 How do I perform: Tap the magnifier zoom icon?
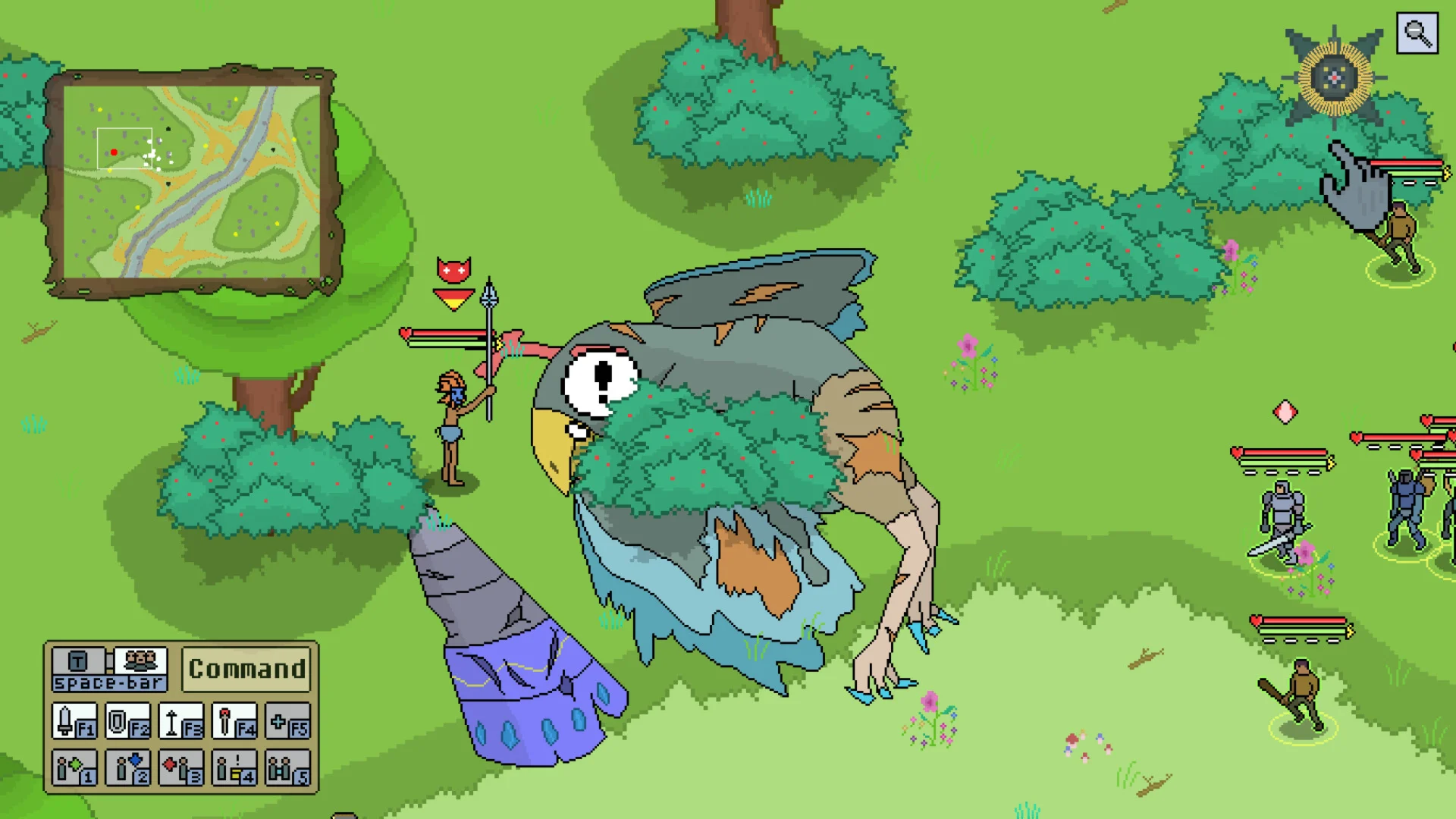pyautogui.click(x=1417, y=33)
